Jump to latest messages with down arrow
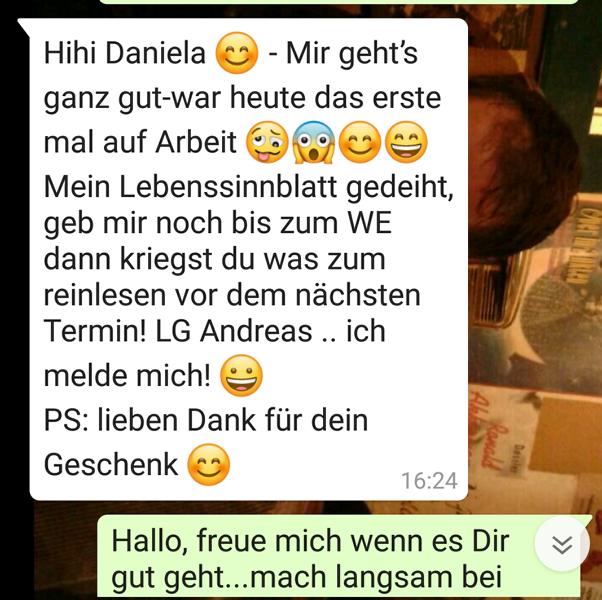 click(x=562, y=545)
